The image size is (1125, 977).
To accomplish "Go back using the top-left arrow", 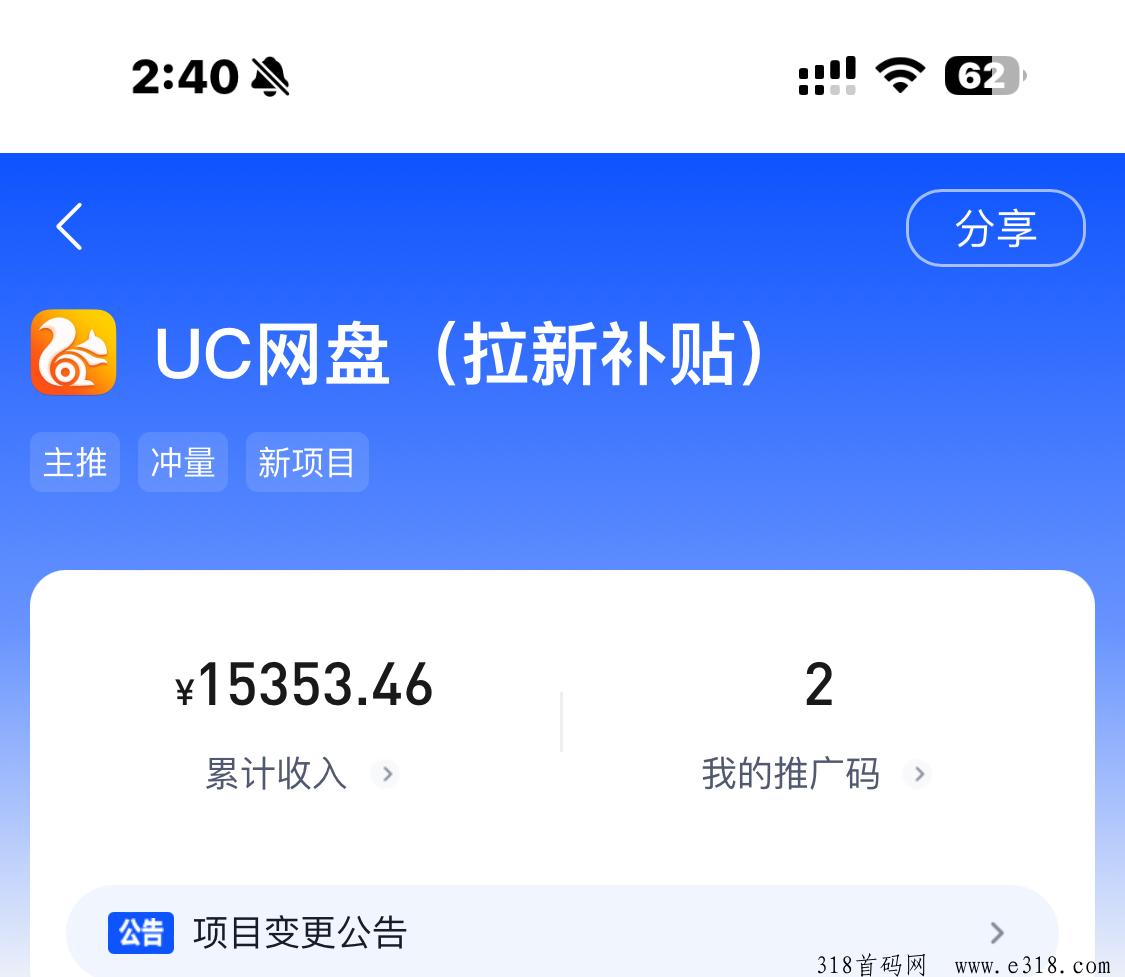I will coord(69,227).
